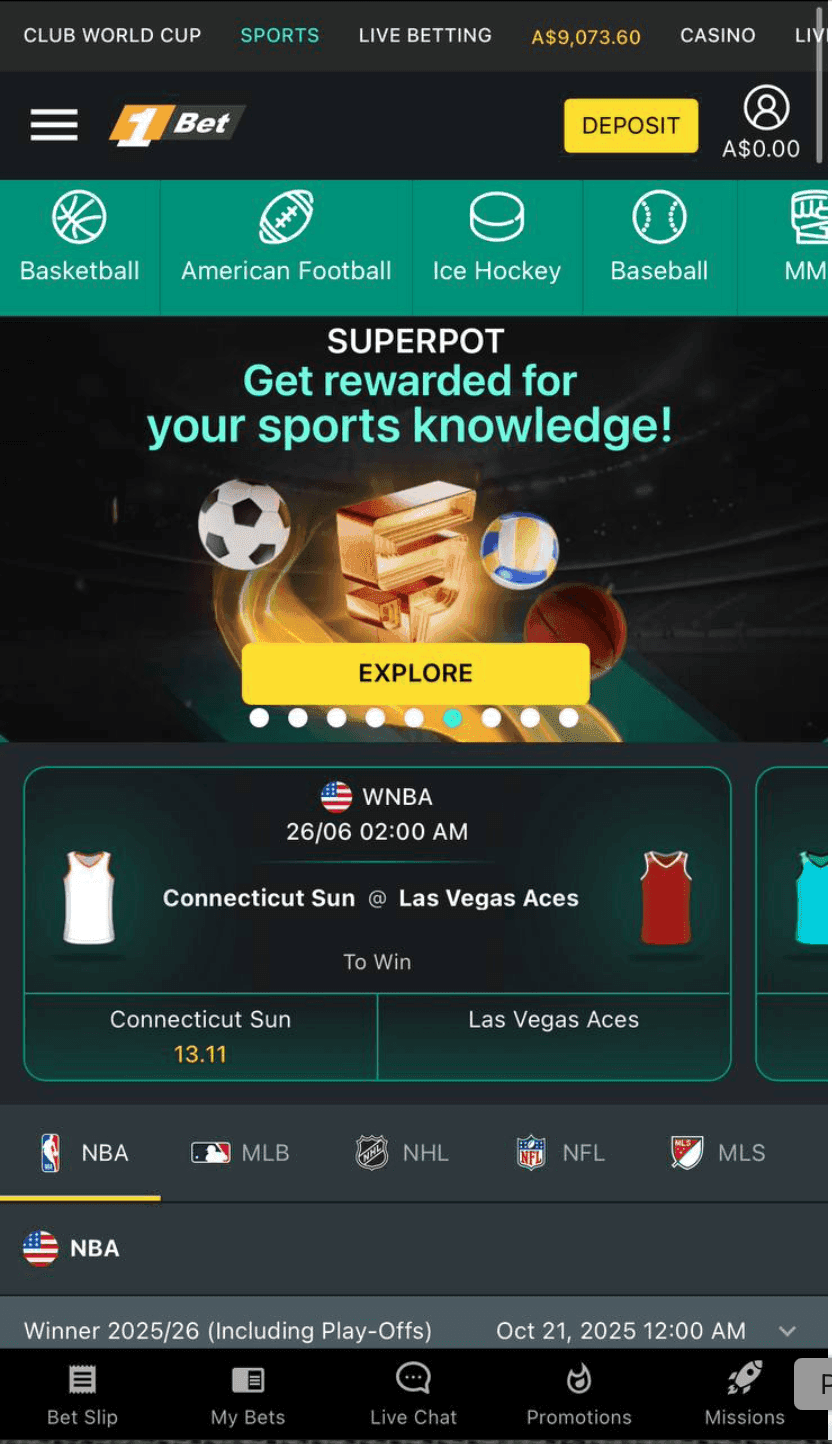Image resolution: width=832 pixels, height=1444 pixels.
Task: Open the Baseball betting section
Action: pyautogui.click(x=659, y=240)
